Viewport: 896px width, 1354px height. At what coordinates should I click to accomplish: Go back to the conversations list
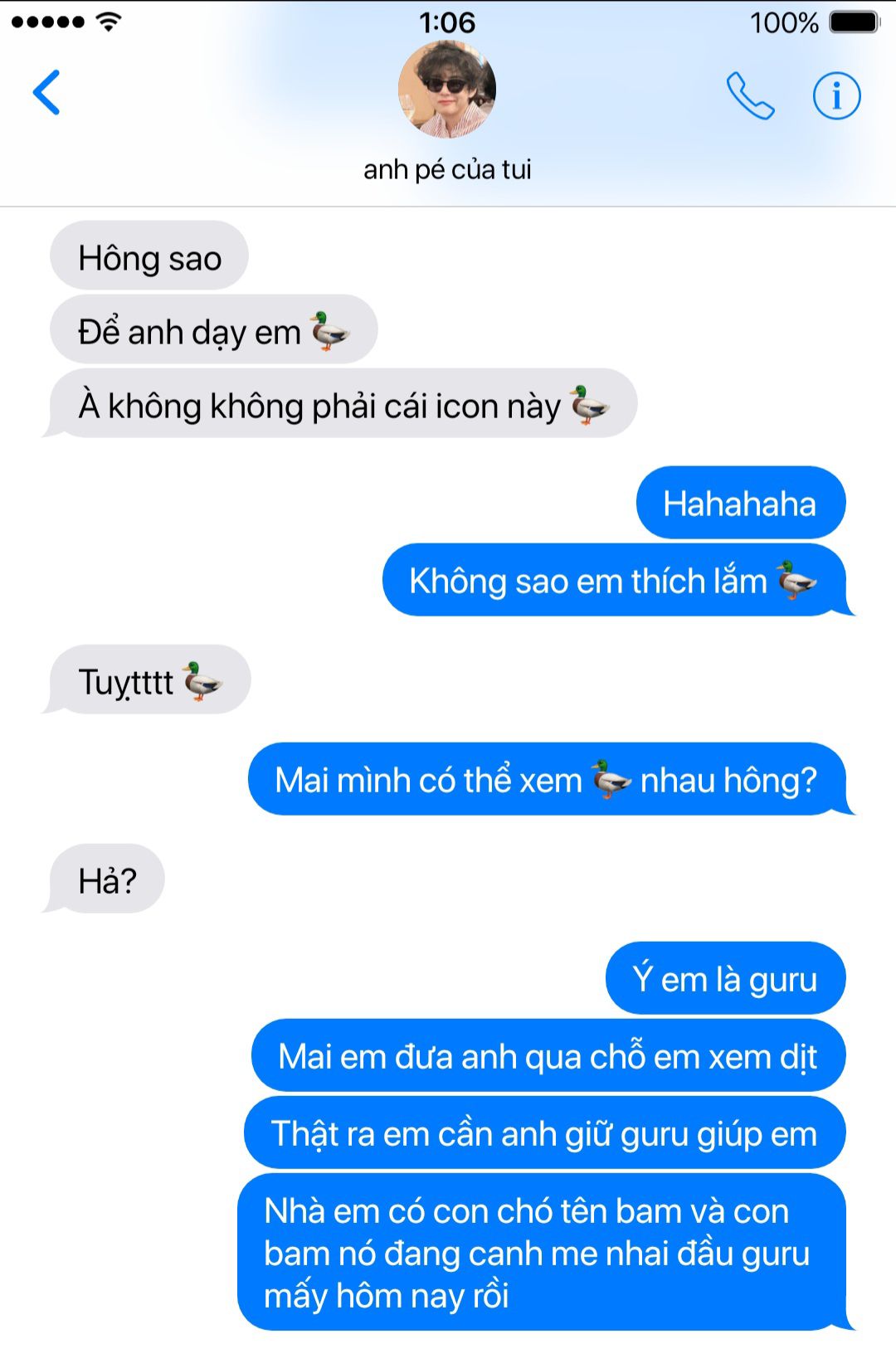coord(46,92)
